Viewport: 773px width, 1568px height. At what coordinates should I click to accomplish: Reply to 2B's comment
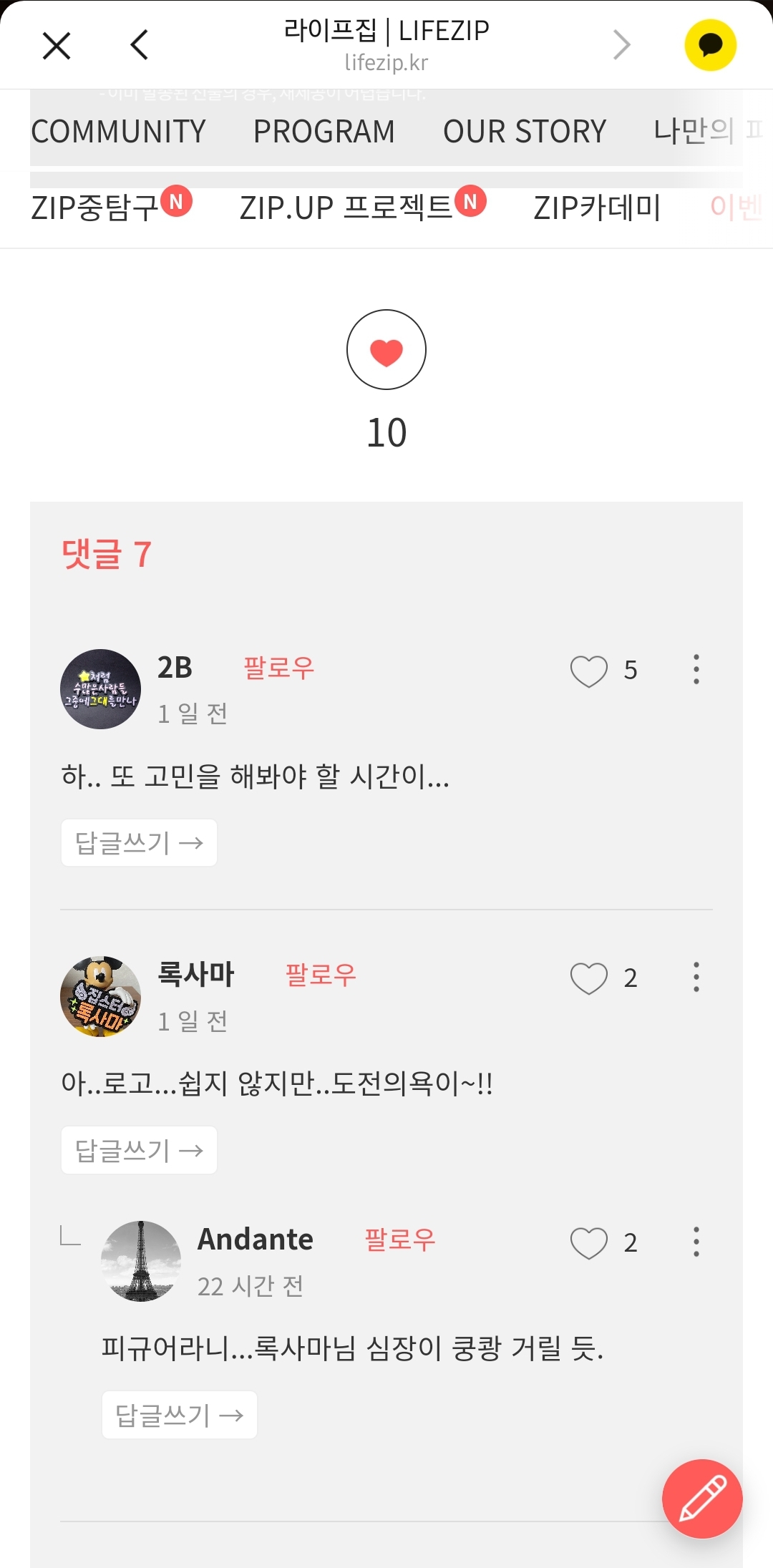point(139,842)
